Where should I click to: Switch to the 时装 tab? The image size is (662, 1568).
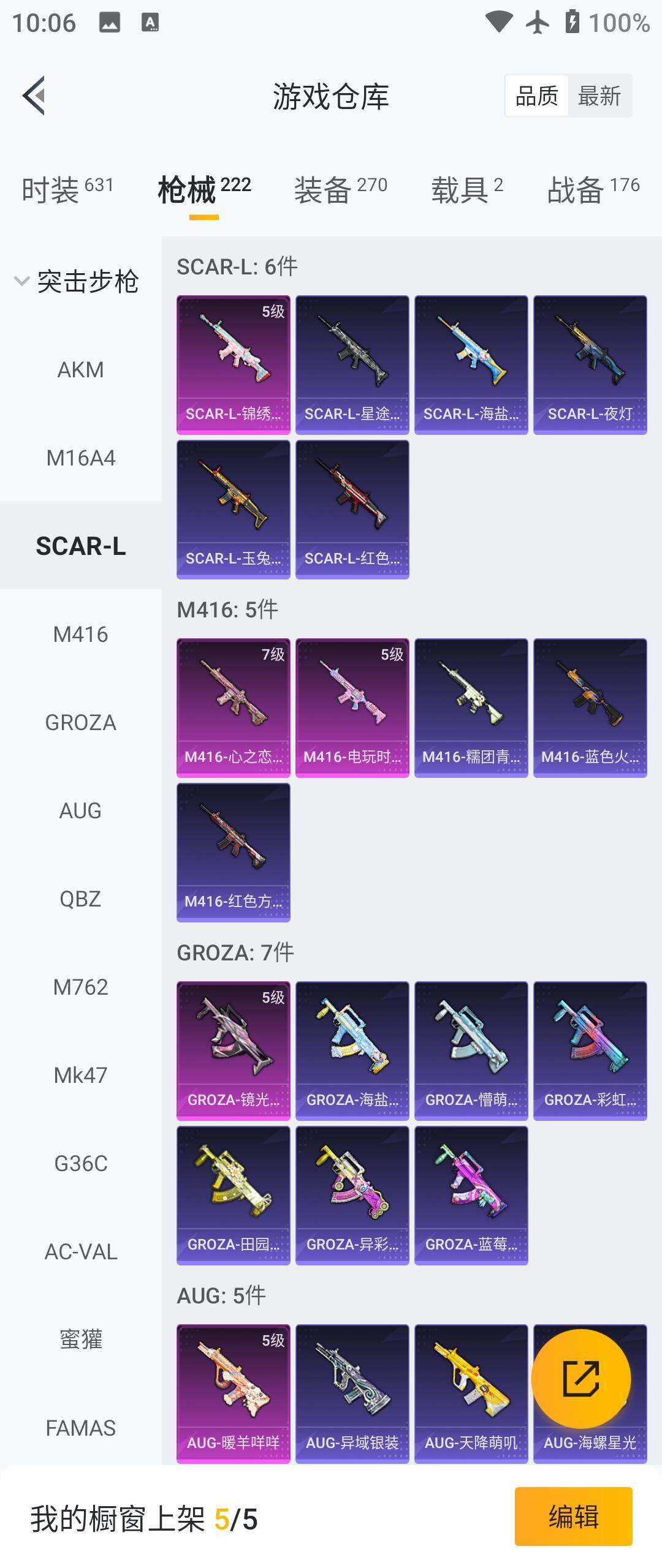(x=67, y=189)
